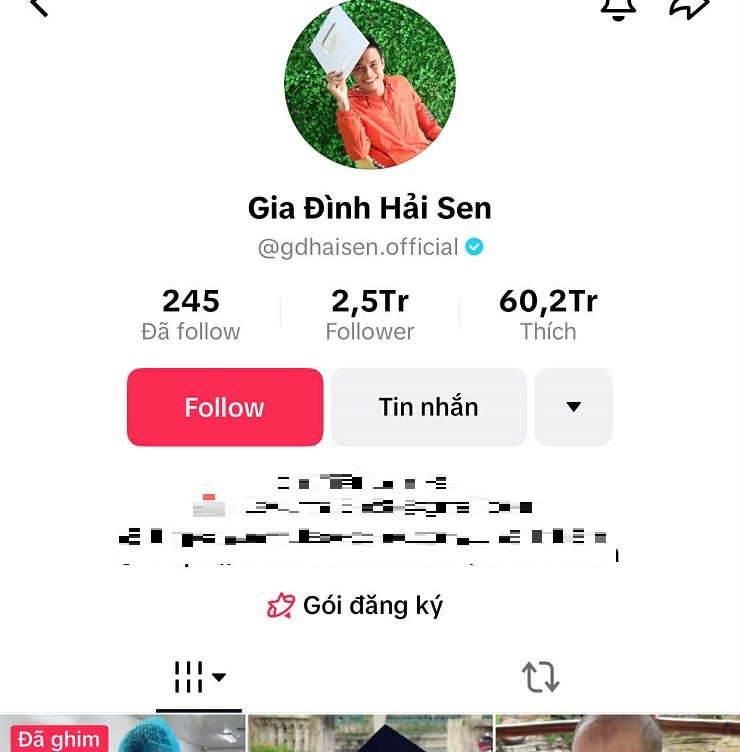Viewport: 740px width, 752px height.
Task: Follow Gia Đình Hải Sen
Action: pos(225,407)
